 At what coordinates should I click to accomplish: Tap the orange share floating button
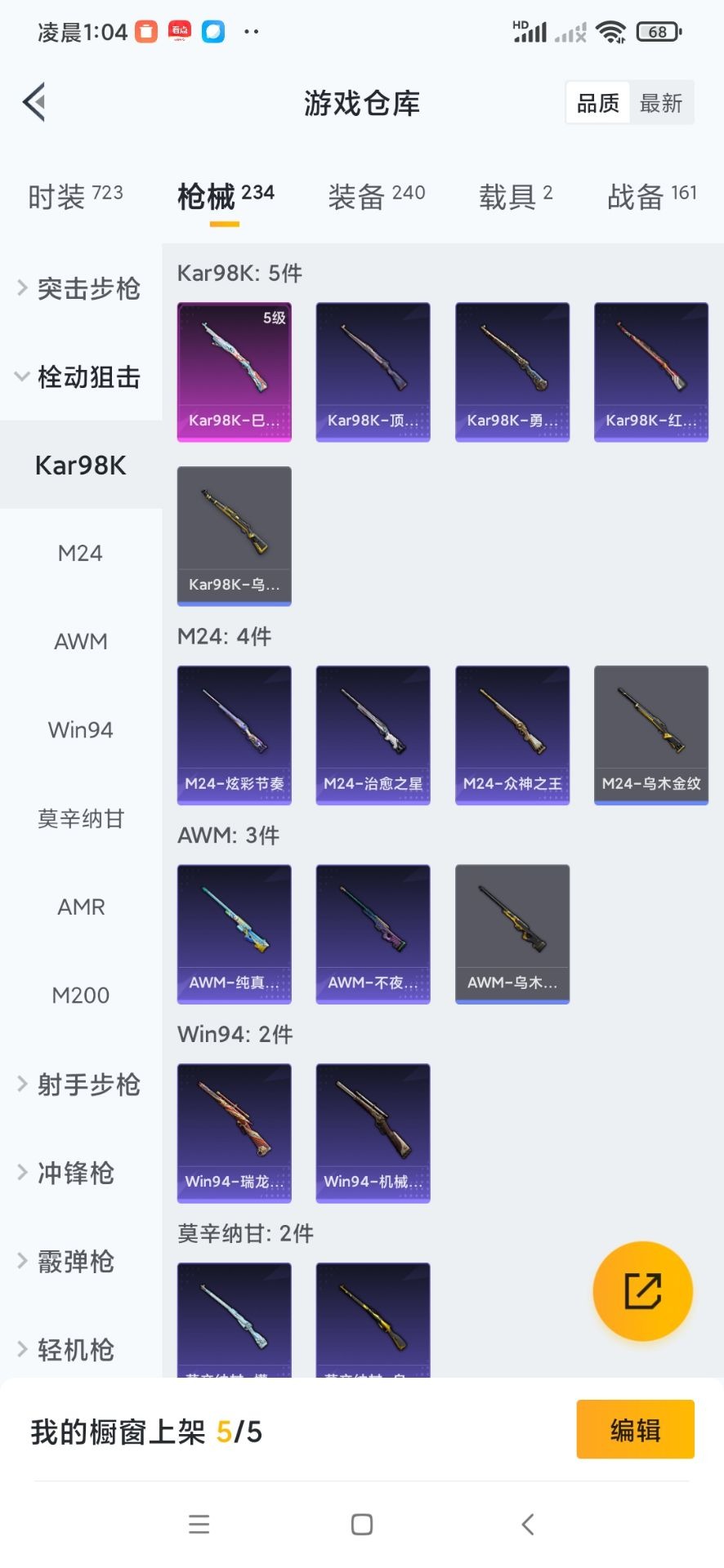(642, 1291)
